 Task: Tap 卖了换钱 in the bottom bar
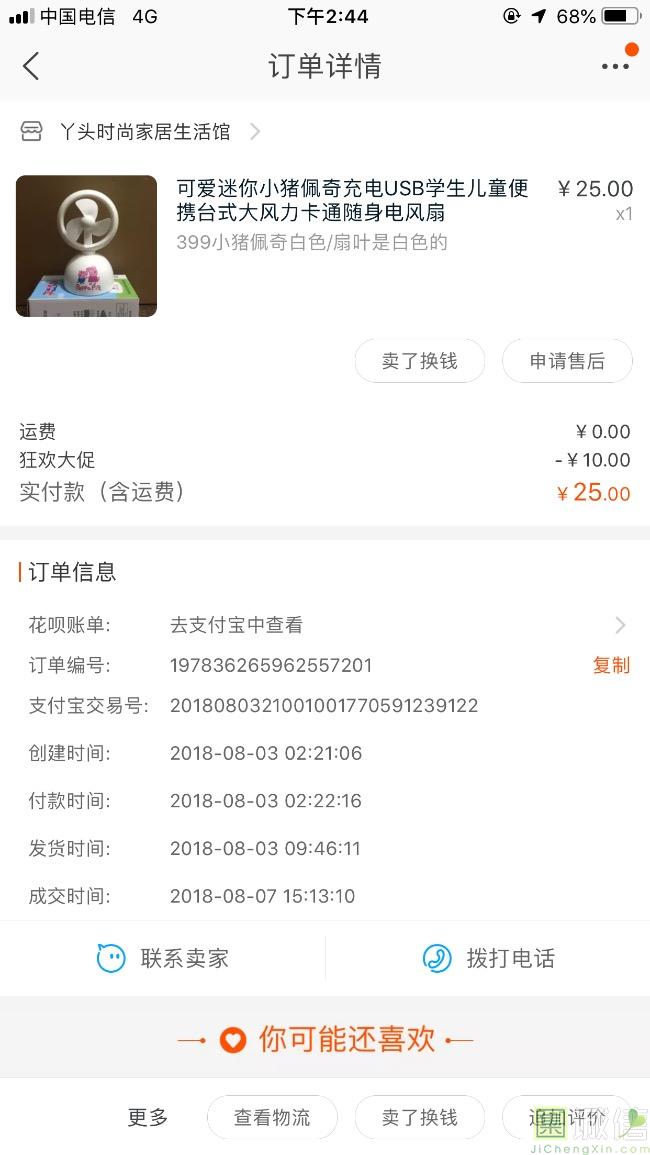(419, 1117)
